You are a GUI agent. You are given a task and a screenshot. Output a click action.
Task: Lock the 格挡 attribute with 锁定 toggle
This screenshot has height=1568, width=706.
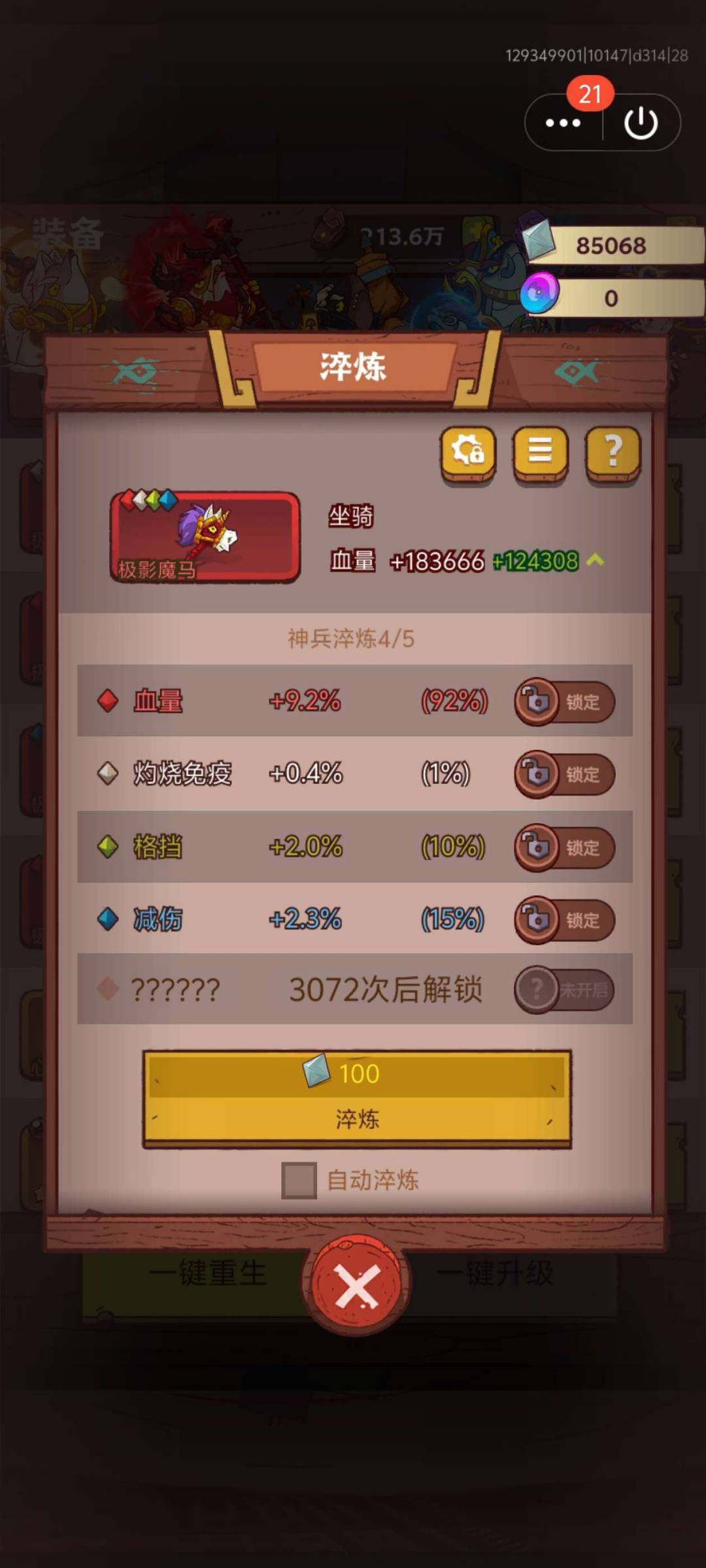(563, 847)
